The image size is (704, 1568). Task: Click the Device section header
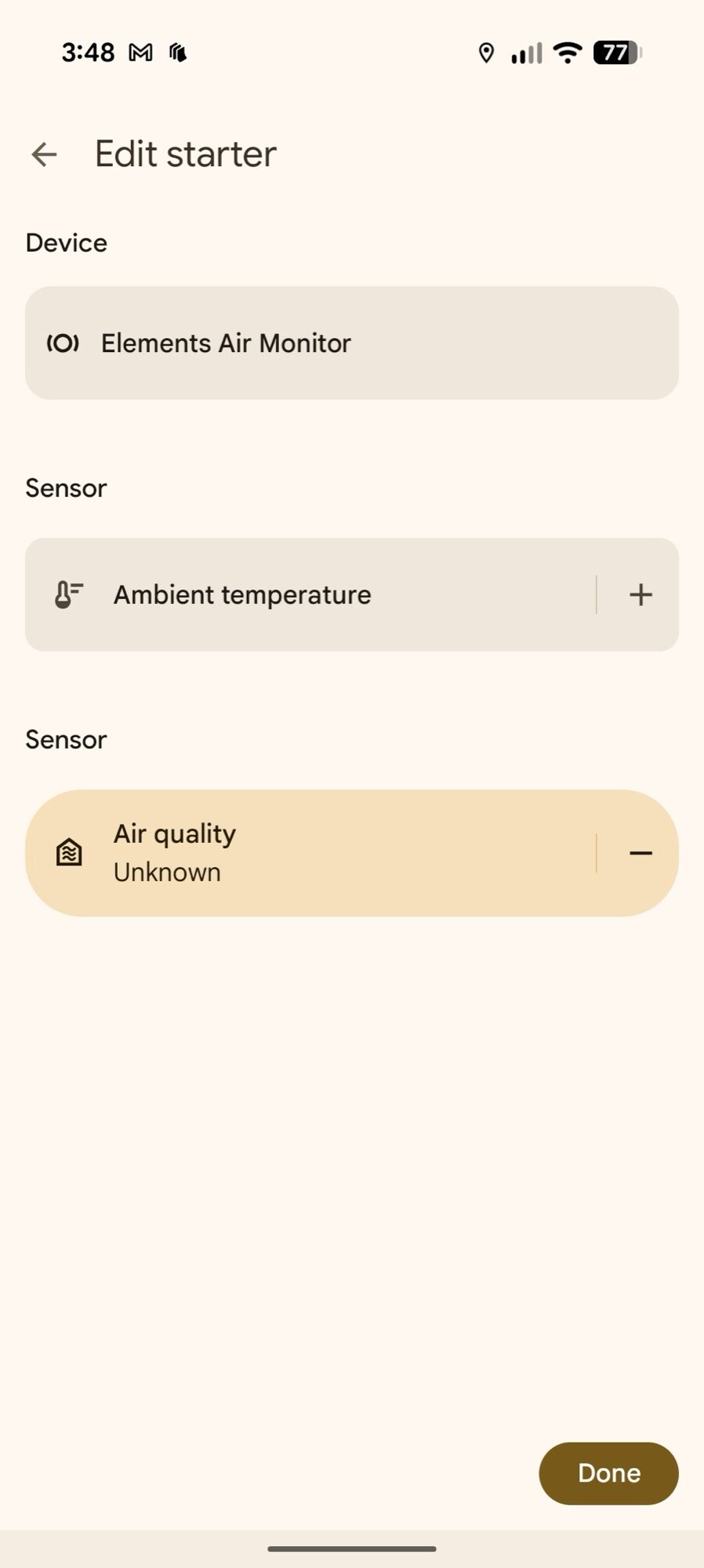(x=66, y=242)
